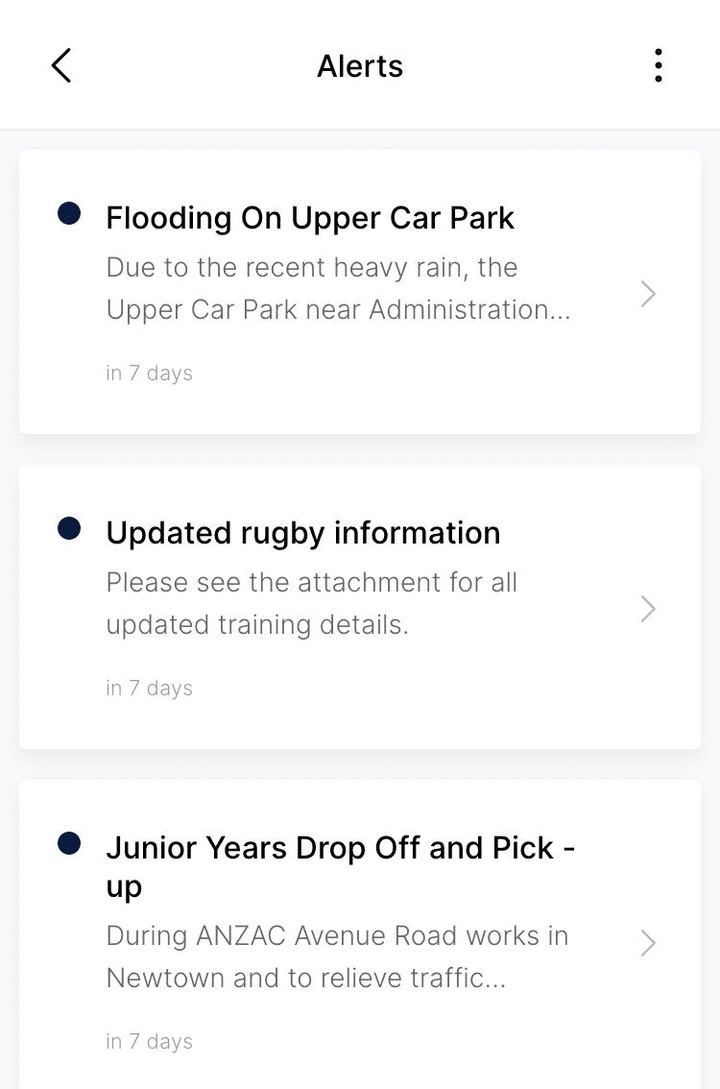Tap 'in 7 days' under Flooding alert
Viewport: 720px width, 1089px height.
point(149,372)
